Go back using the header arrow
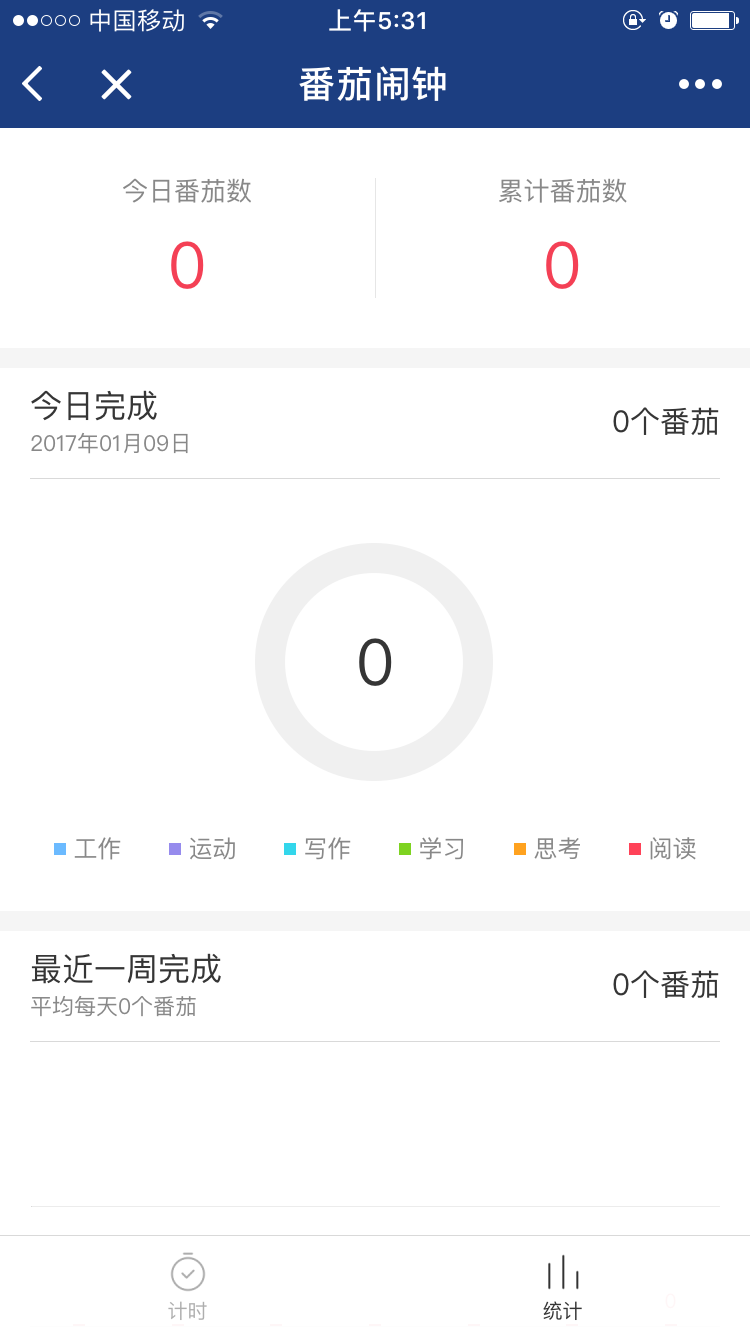The height and width of the screenshot is (1334, 750). pos(33,84)
